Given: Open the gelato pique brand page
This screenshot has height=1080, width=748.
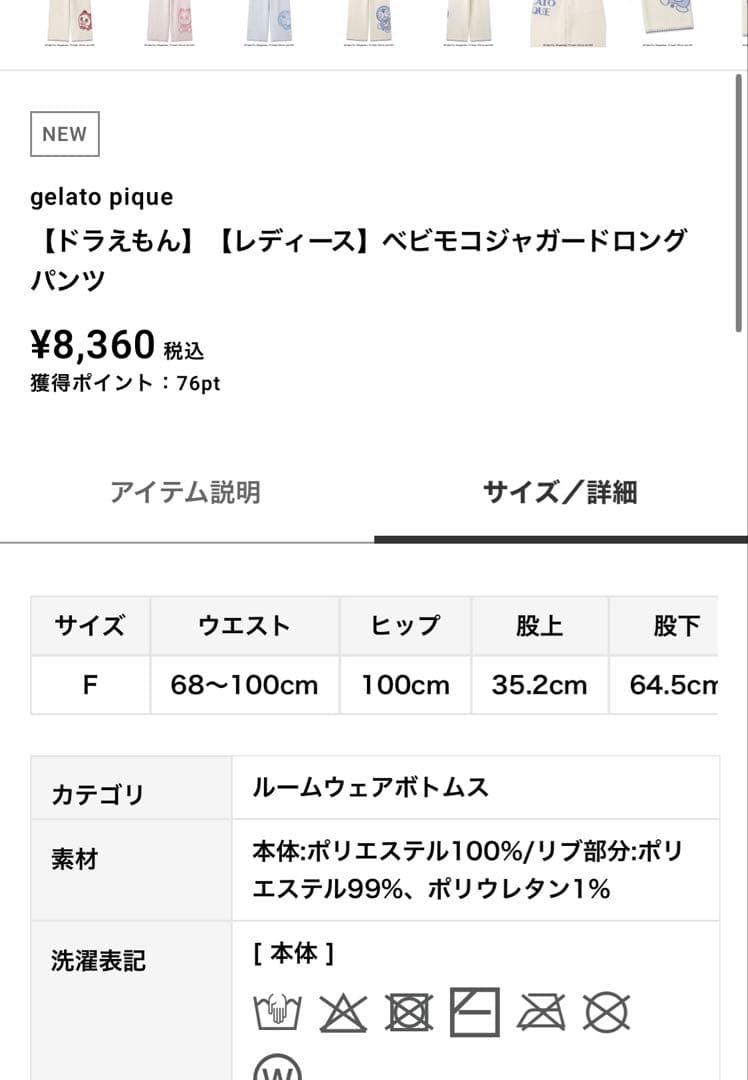Looking at the screenshot, I should 100,197.
